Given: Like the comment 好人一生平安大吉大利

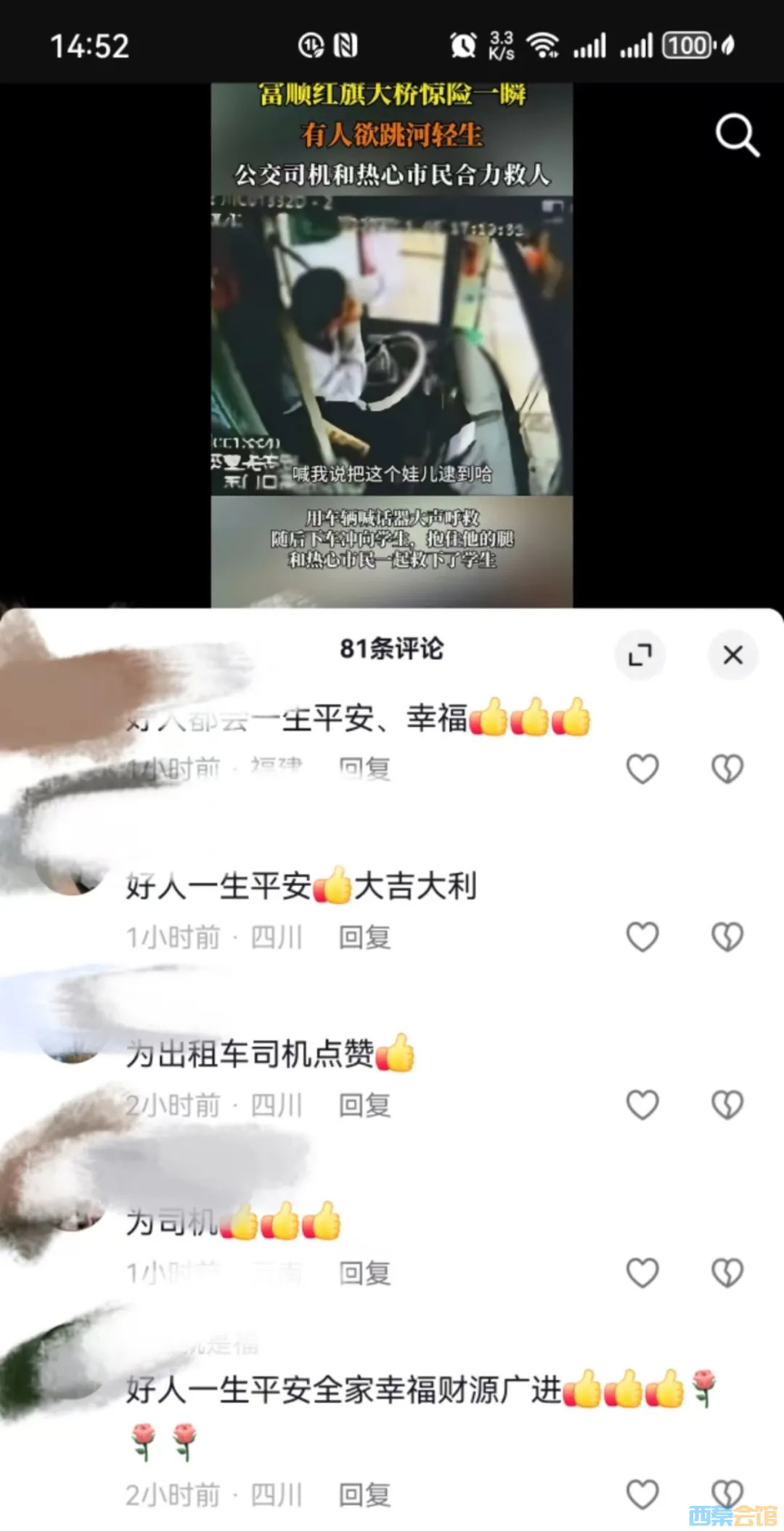Looking at the screenshot, I should click(x=642, y=937).
